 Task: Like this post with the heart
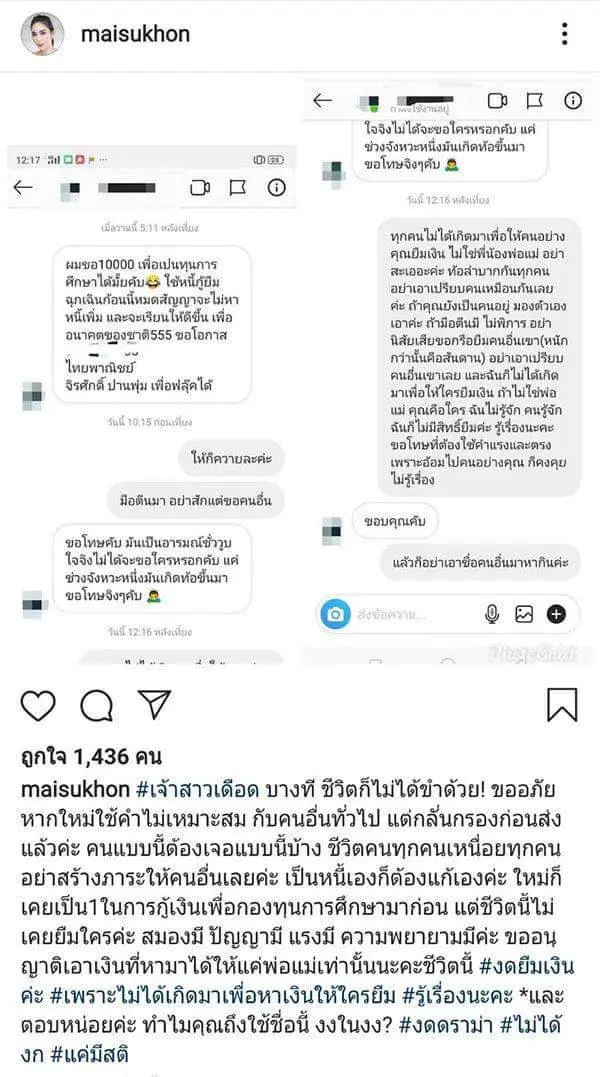click(x=38, y=706)
